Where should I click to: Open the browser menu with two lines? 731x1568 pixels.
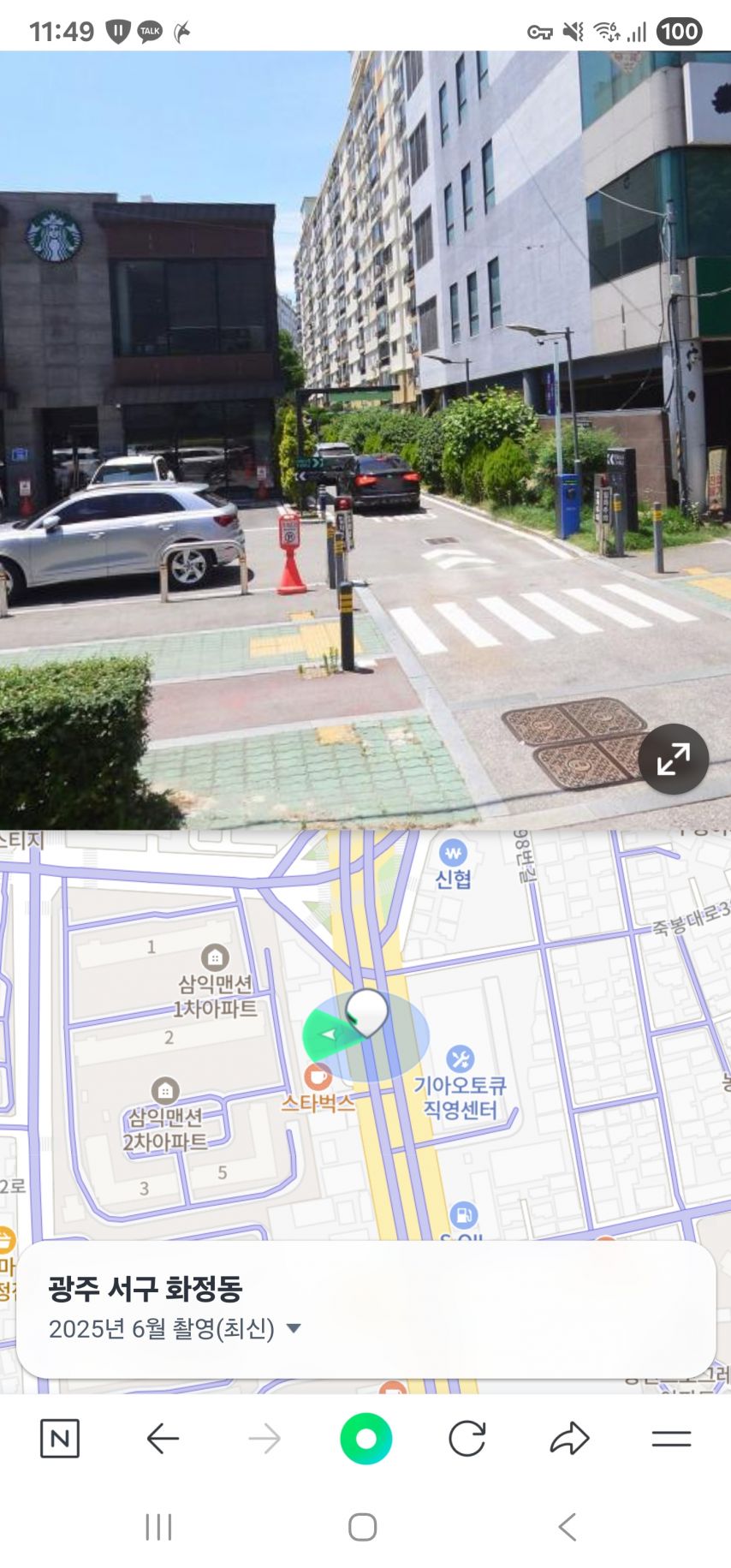click(671, 1439)
